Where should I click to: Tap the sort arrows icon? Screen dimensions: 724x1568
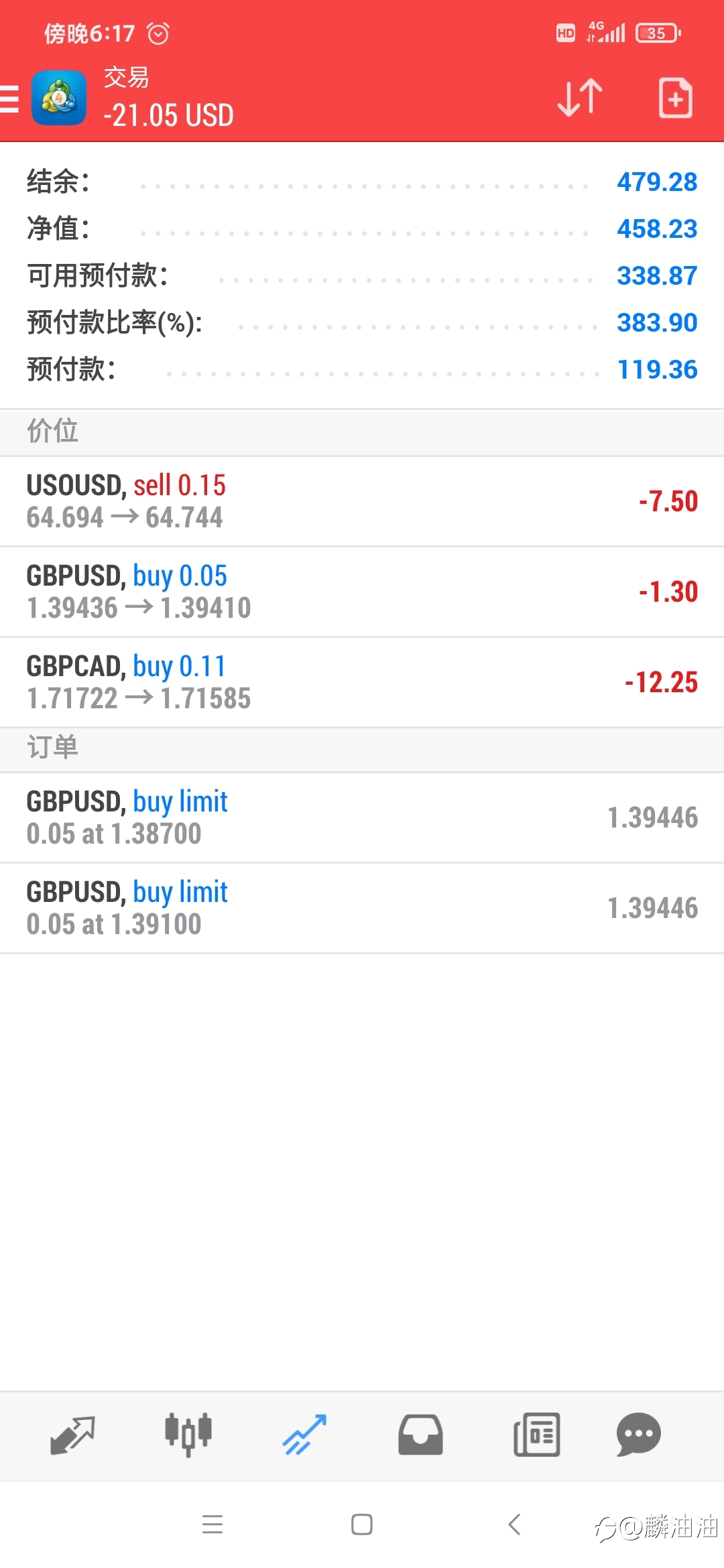pyautogui.click(x=580, y=98)
